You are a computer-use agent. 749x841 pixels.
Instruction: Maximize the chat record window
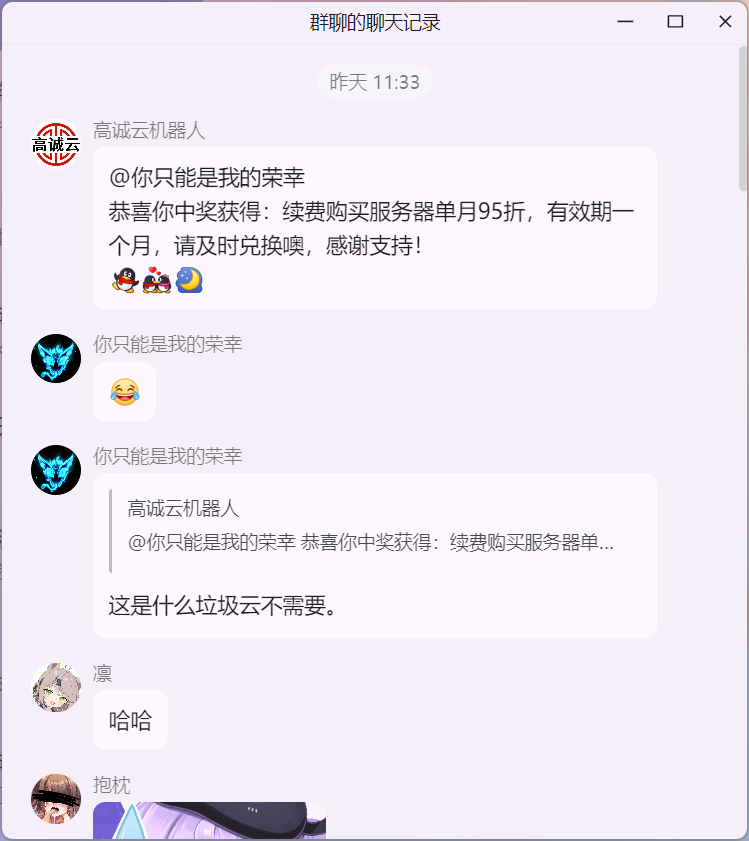(x=675, y=22)
